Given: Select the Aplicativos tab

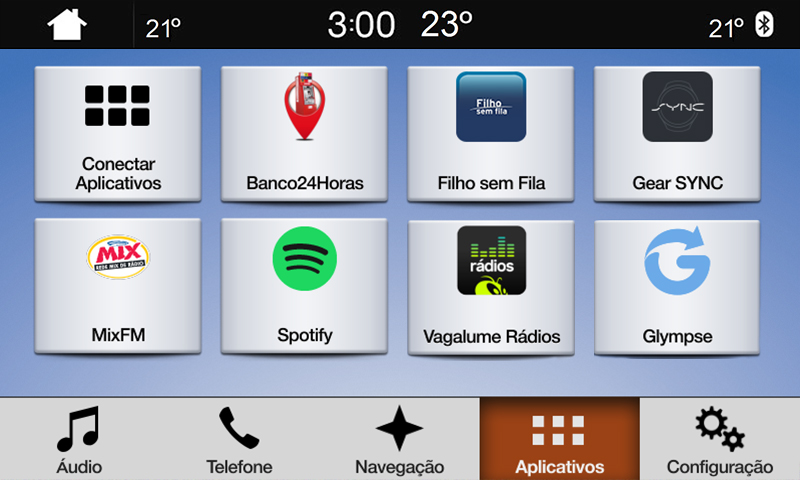Looking at the screenshot, I should [559, 440].
